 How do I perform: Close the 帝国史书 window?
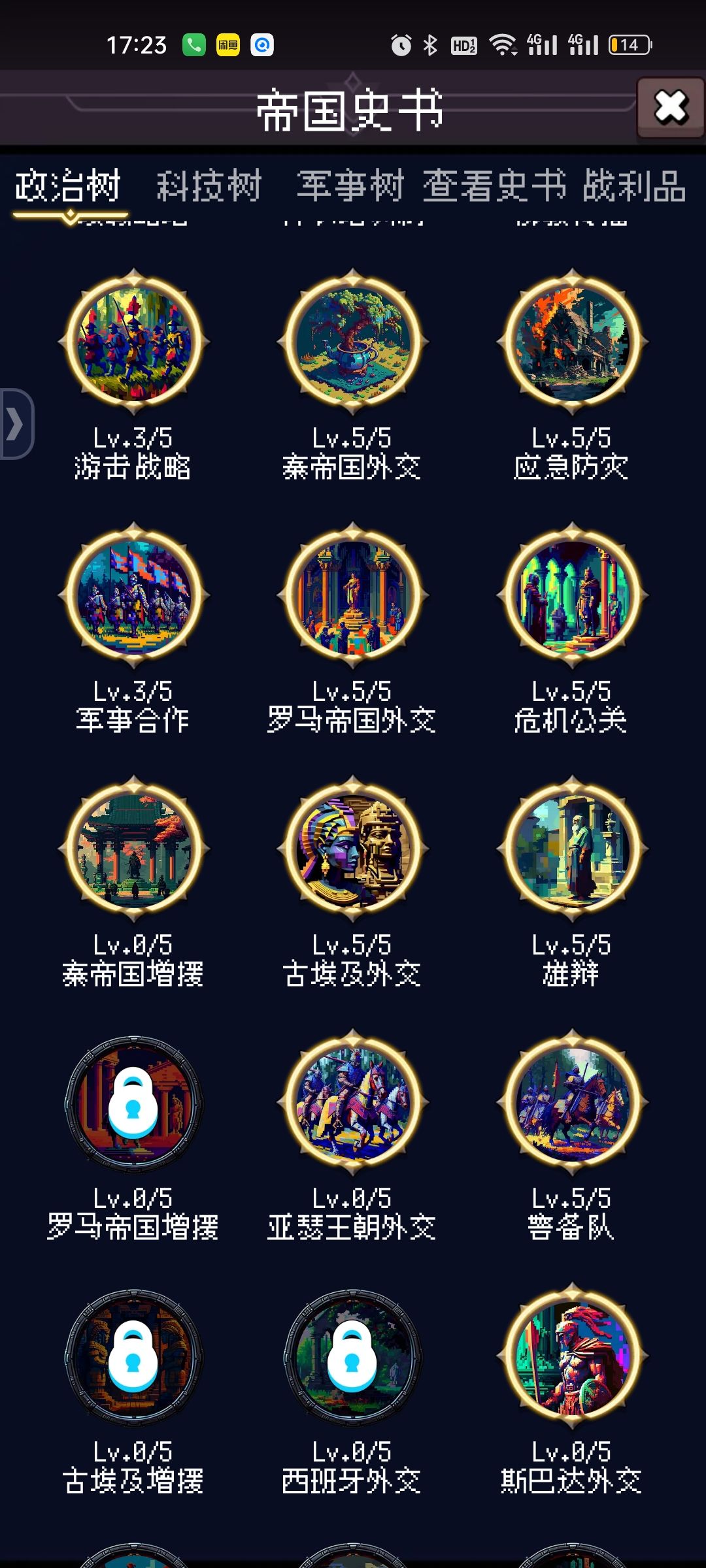coord(671,106)
